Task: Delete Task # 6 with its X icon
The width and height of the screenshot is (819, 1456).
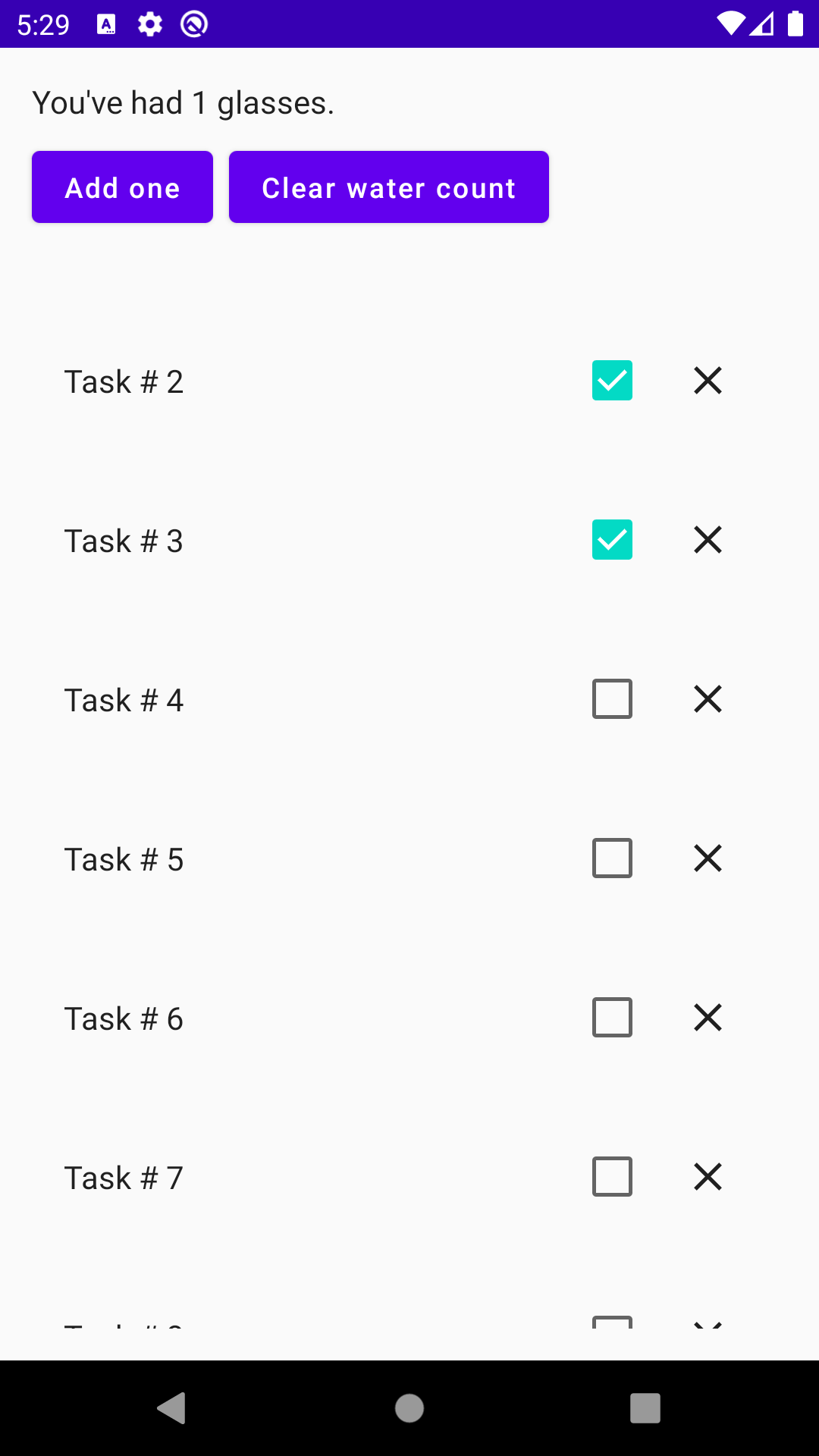Action: pos(707,1017)
